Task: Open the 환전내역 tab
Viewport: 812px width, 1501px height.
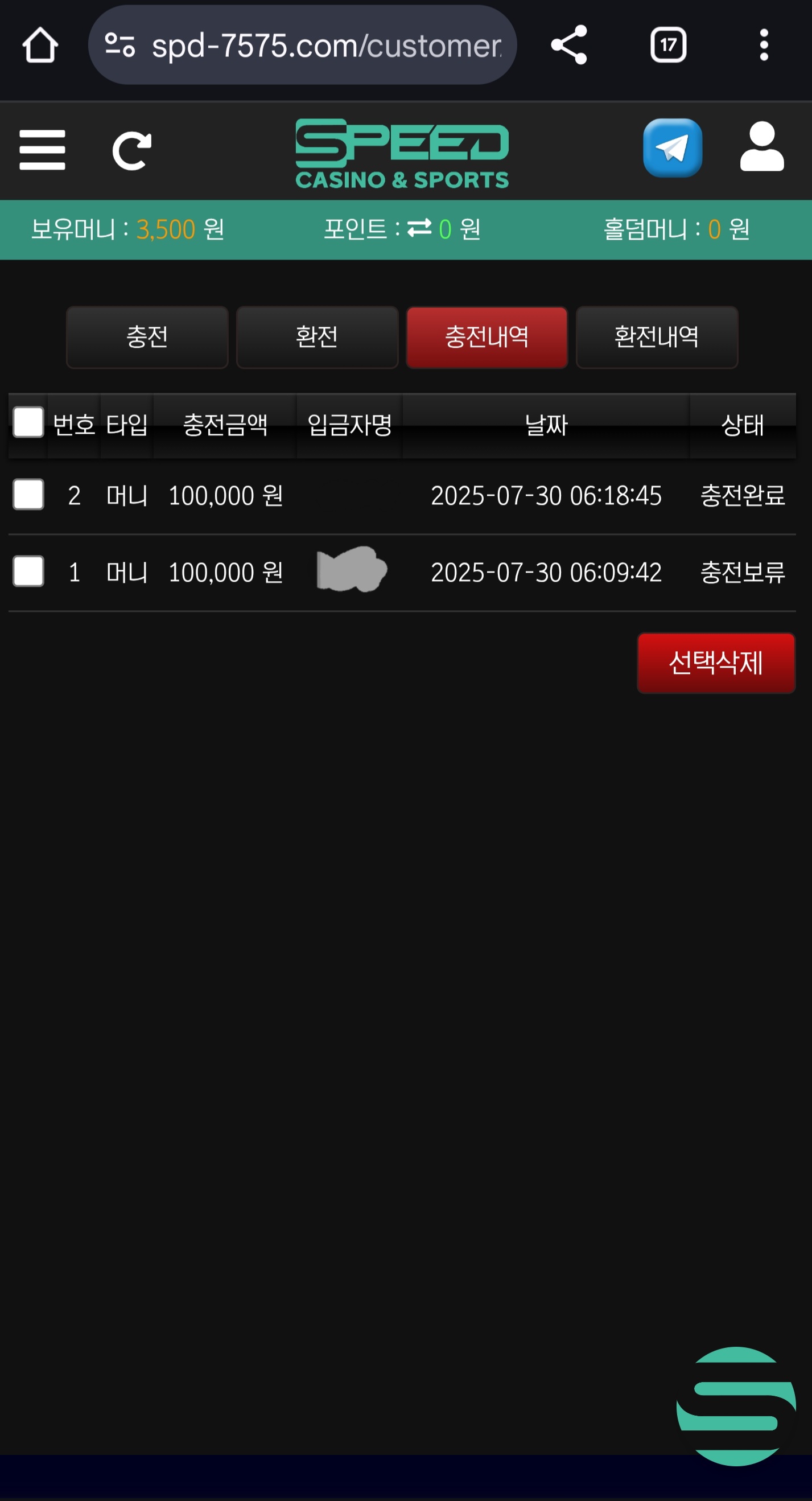Action: tap(657, 338)
